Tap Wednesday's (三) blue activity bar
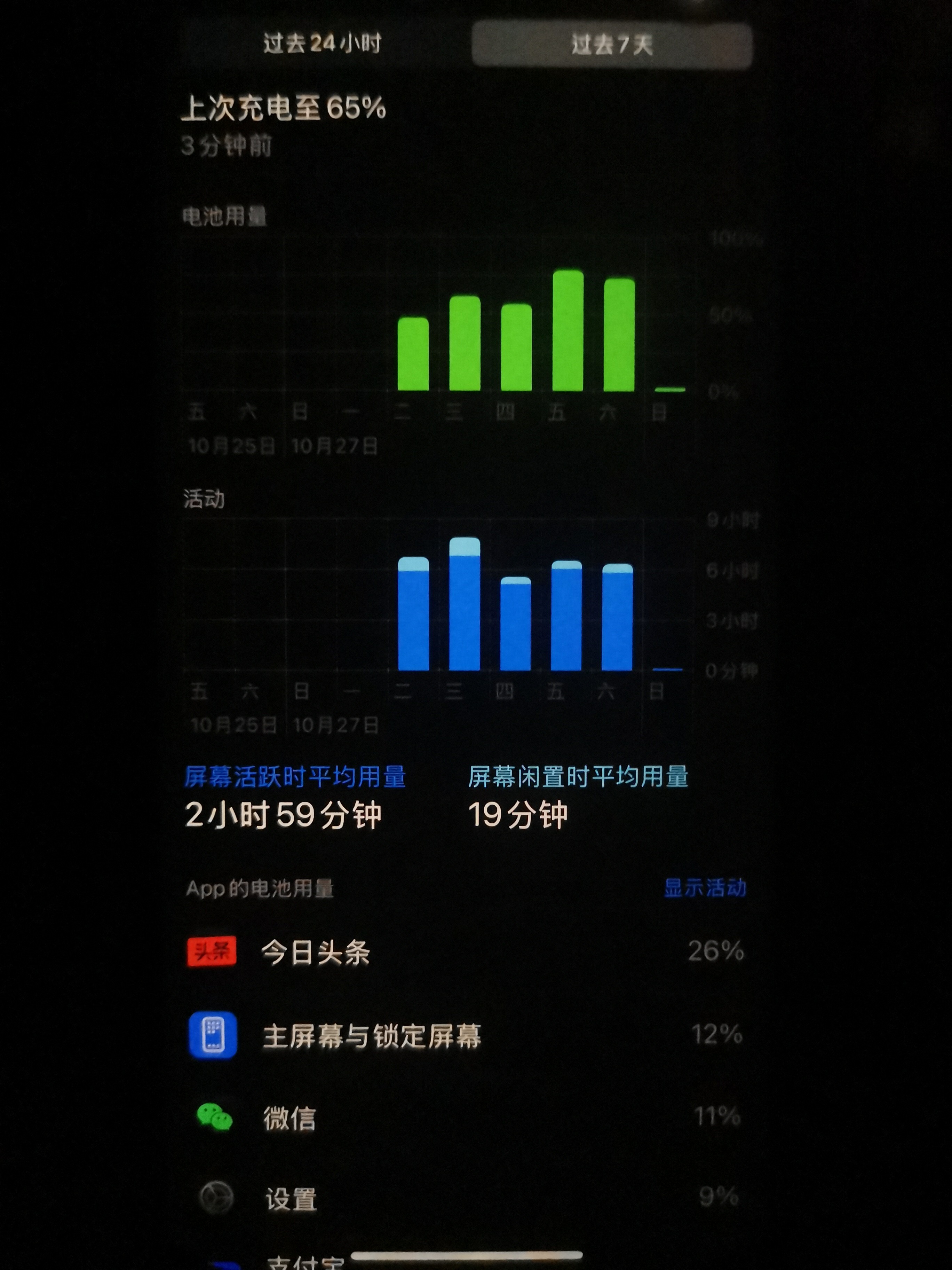This screenshot has width=952, height=1270. 464,604
